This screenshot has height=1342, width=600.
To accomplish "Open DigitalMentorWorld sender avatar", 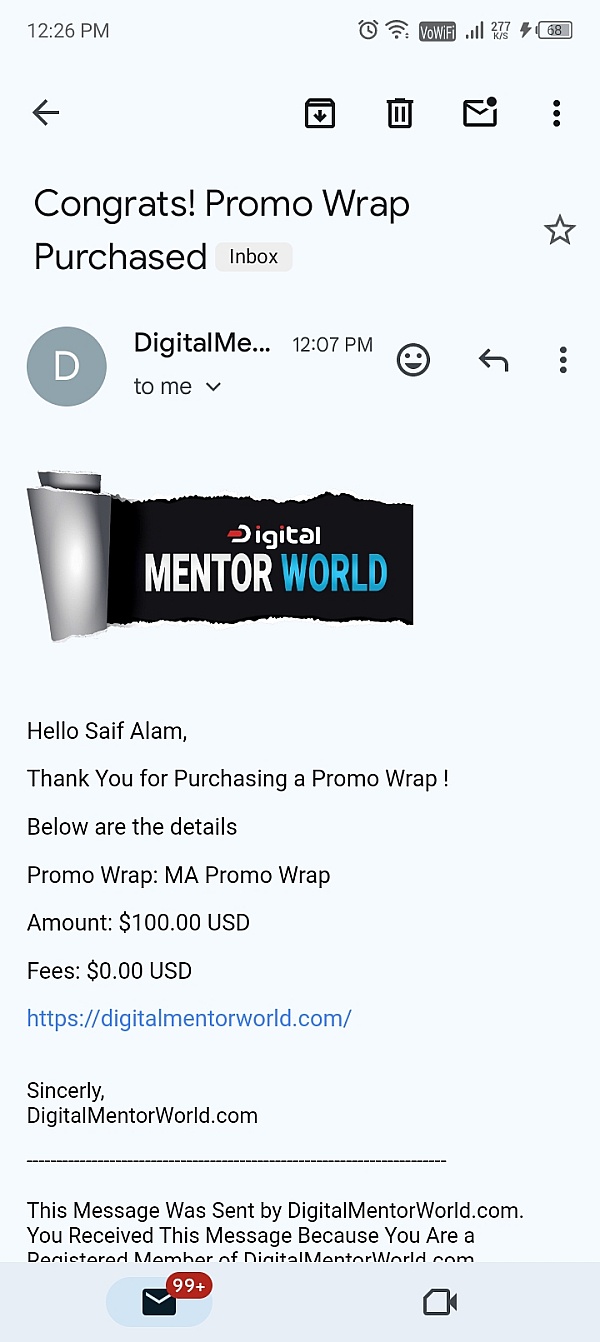I will click(x=66, y=366).
